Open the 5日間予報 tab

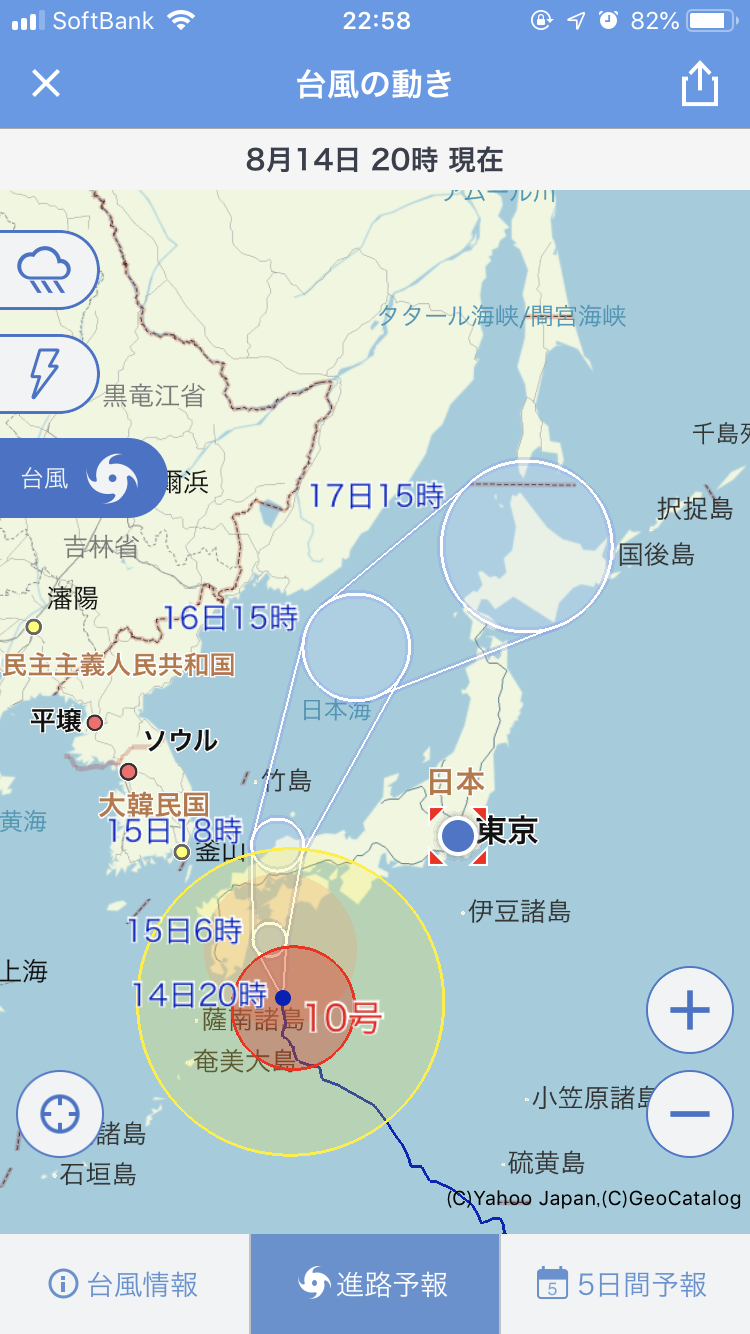[x=625, y=1284]
